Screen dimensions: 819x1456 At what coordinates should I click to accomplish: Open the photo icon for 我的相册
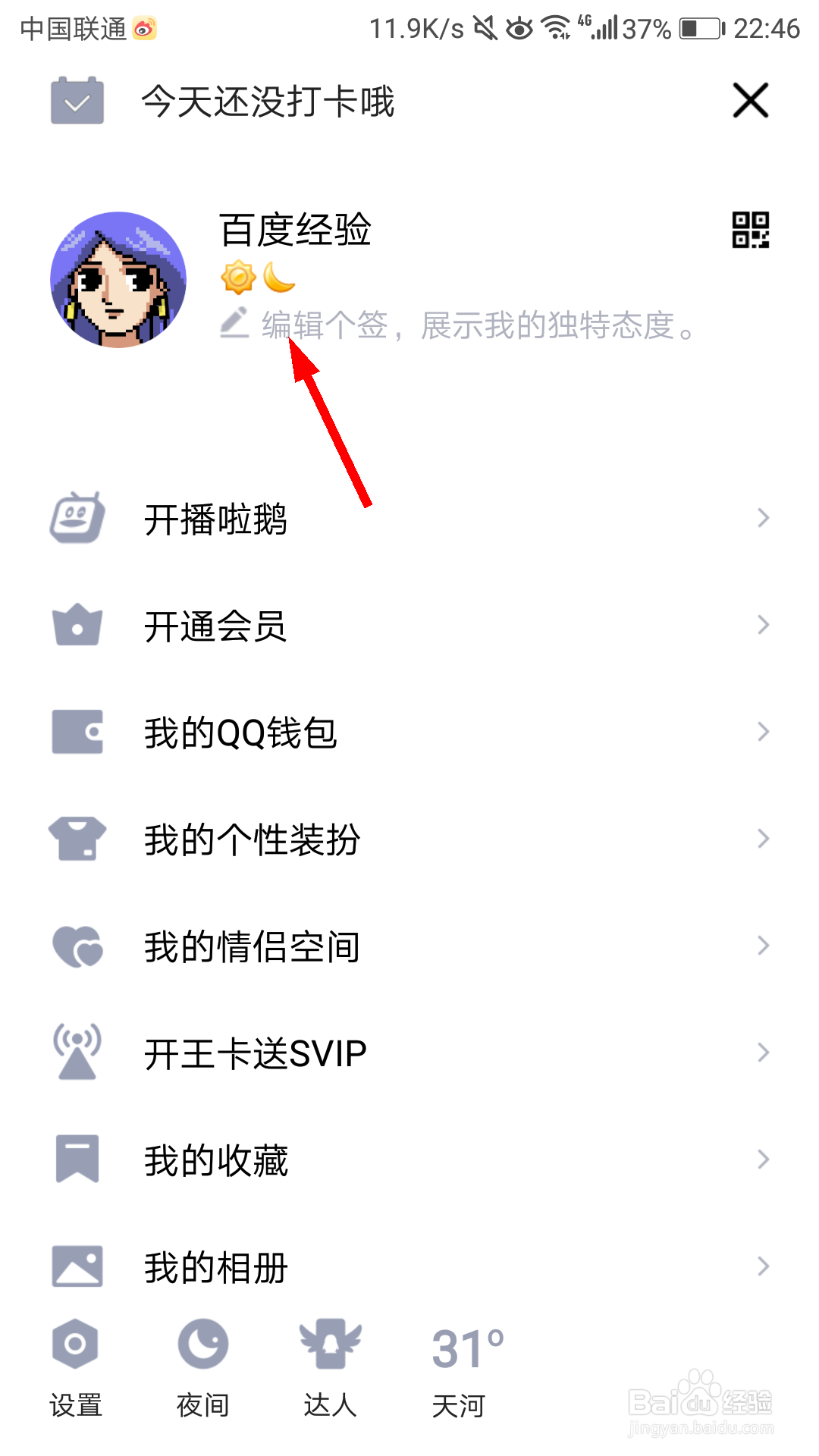[x=77, y=1265]
